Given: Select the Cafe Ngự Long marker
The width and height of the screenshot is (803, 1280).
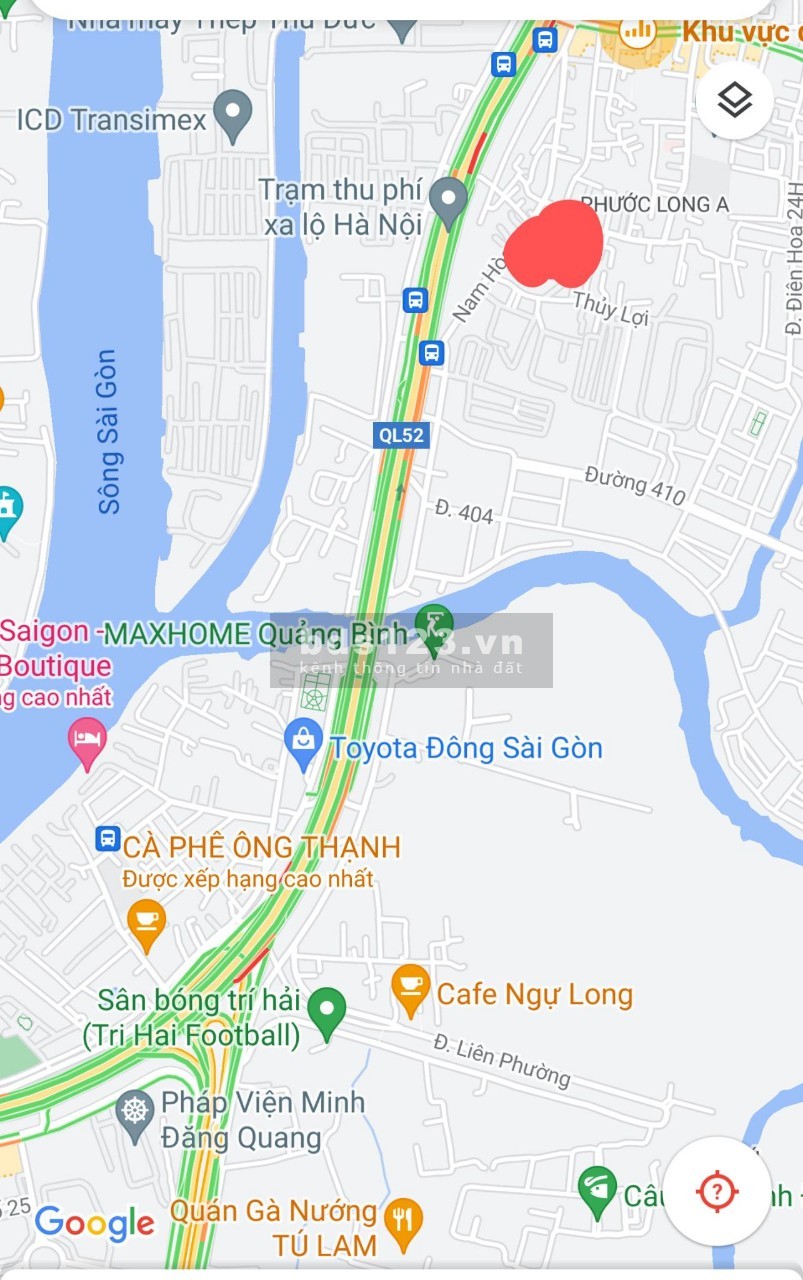Looking at the screenshot, I should [x=410, y=989].
